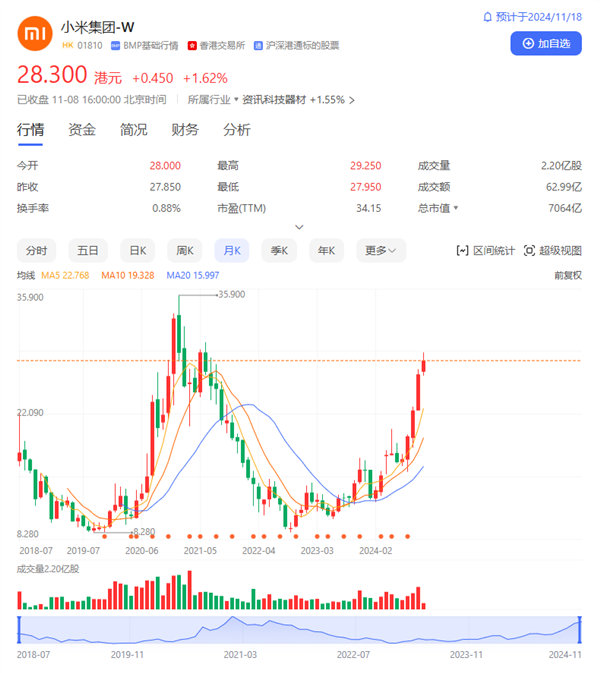600x673 pixels.
Task: Select the 五日 chart period
Action: point(88,250)
